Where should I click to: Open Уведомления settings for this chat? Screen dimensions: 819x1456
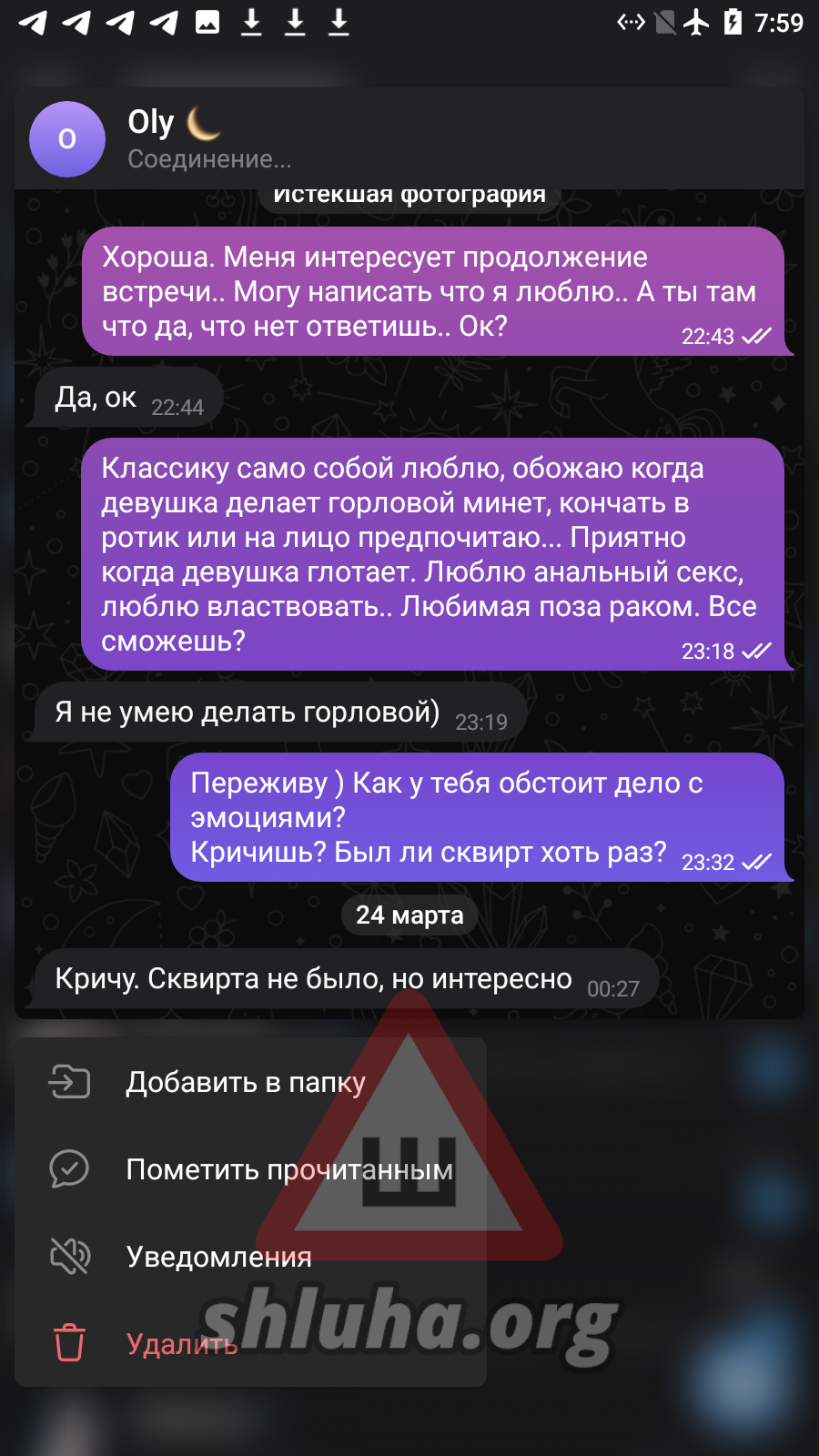point(218,1257)
